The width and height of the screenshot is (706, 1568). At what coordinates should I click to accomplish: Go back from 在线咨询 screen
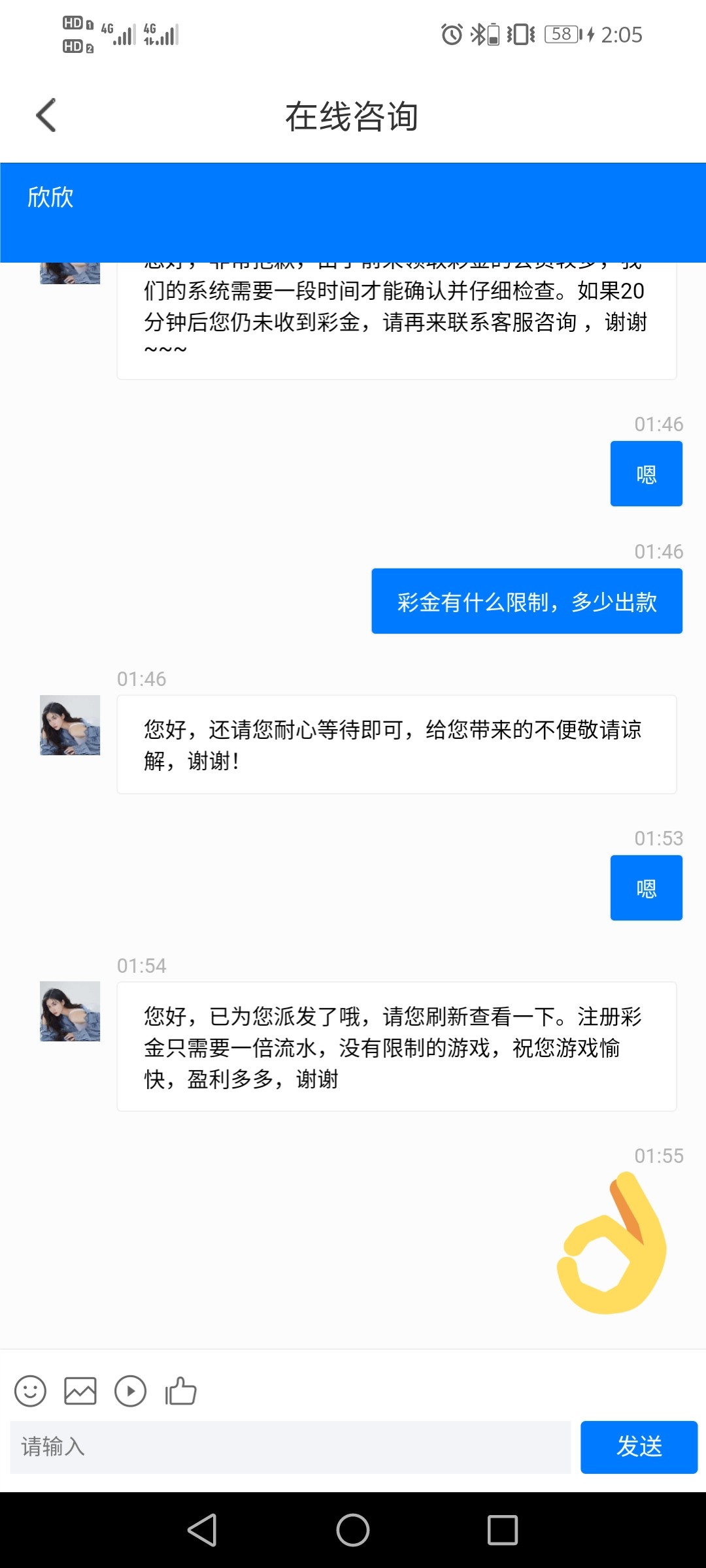pyautogui.click(x=46, y=116)
